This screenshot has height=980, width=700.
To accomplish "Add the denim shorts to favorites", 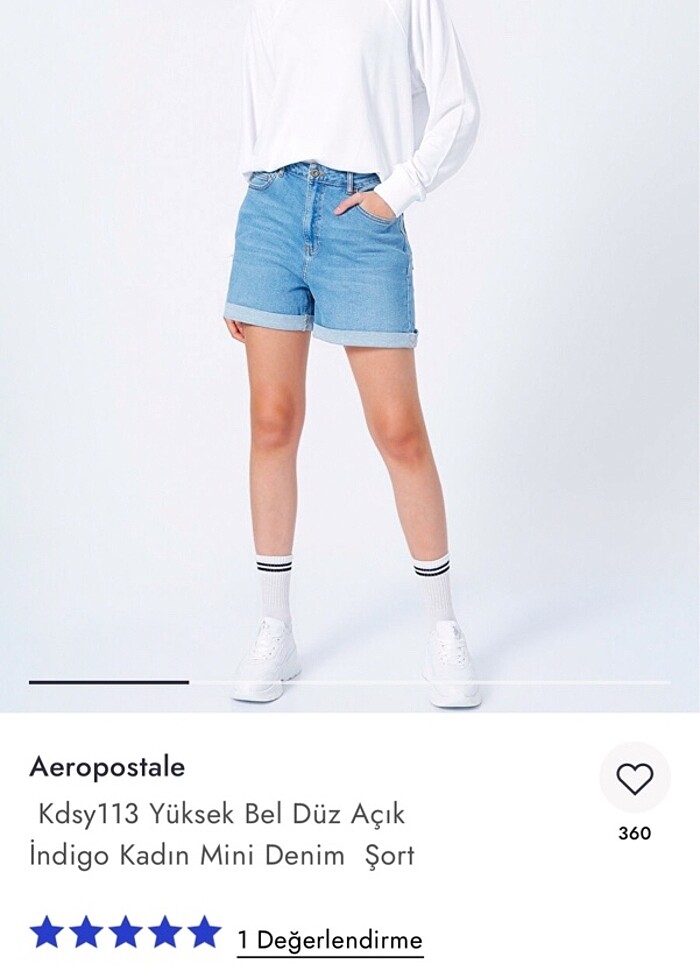I will pos(634,779).
